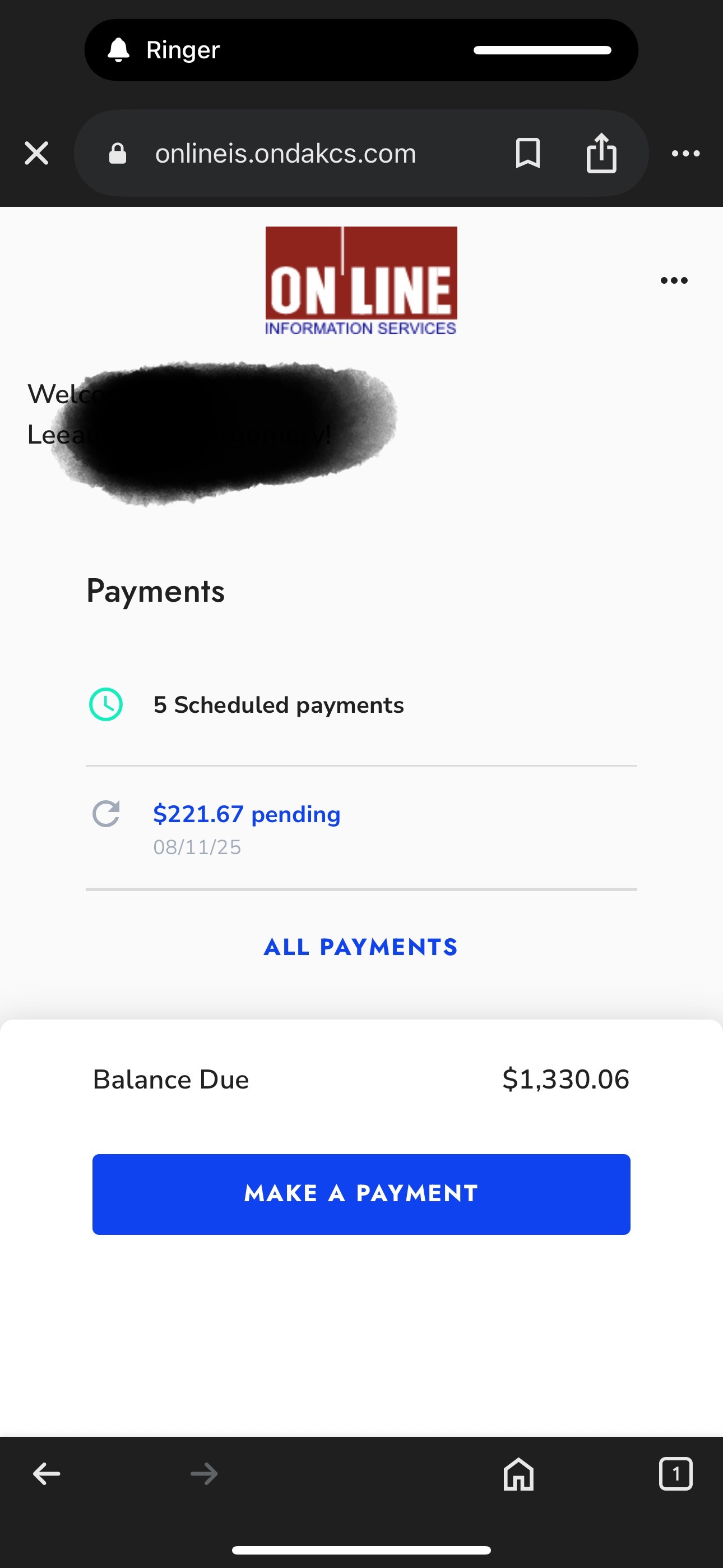The height and width of the screenshot is (1568, 723).
Task: View the $221.67 pending payment
Action: (247, 814)
